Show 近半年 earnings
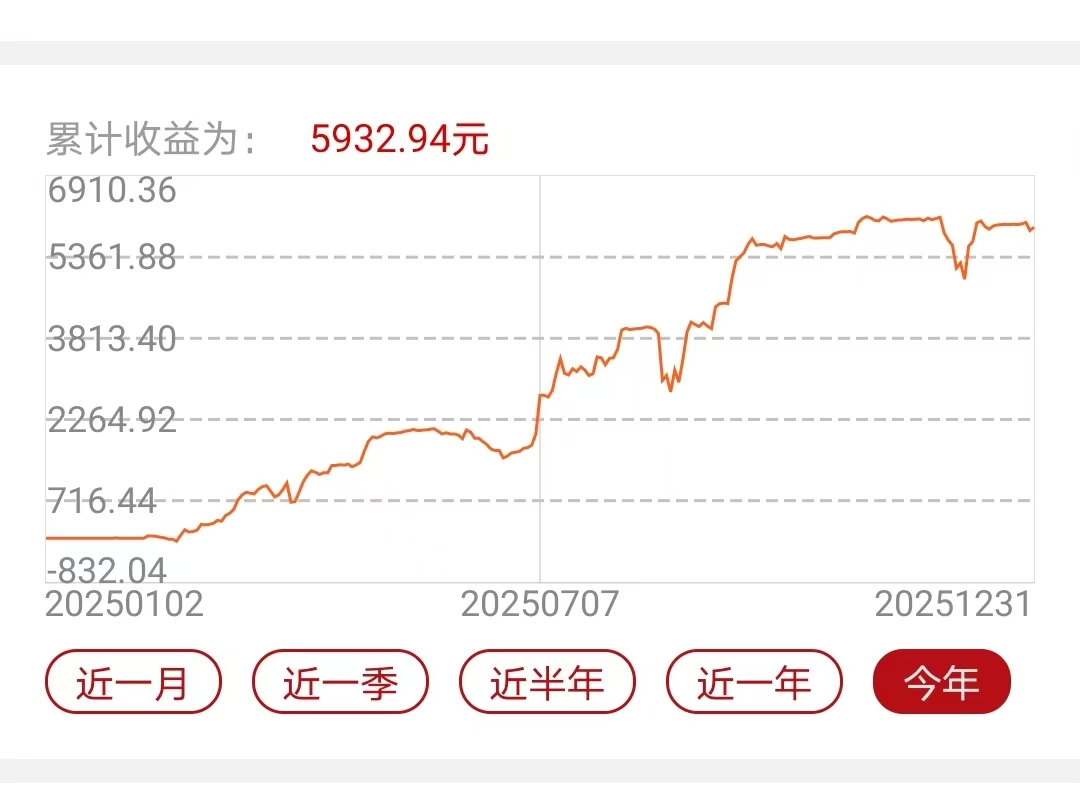The width and height of the screenshot is (1080, 791). pyautogui.click(x=547, y=682)
